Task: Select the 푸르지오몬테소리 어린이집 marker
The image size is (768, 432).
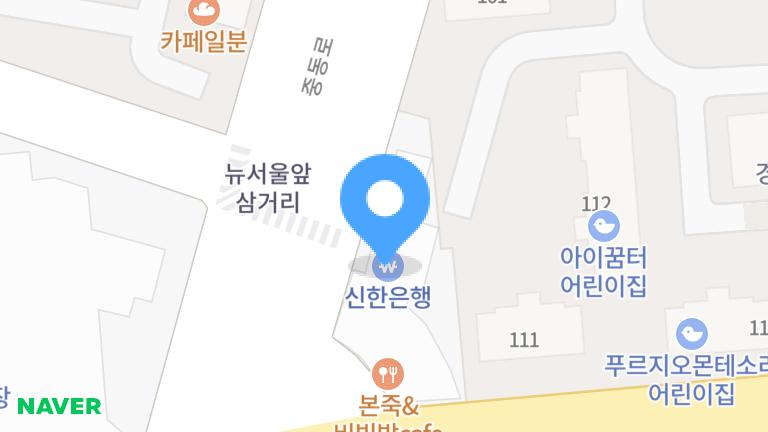Action: (x=691, y=334)
